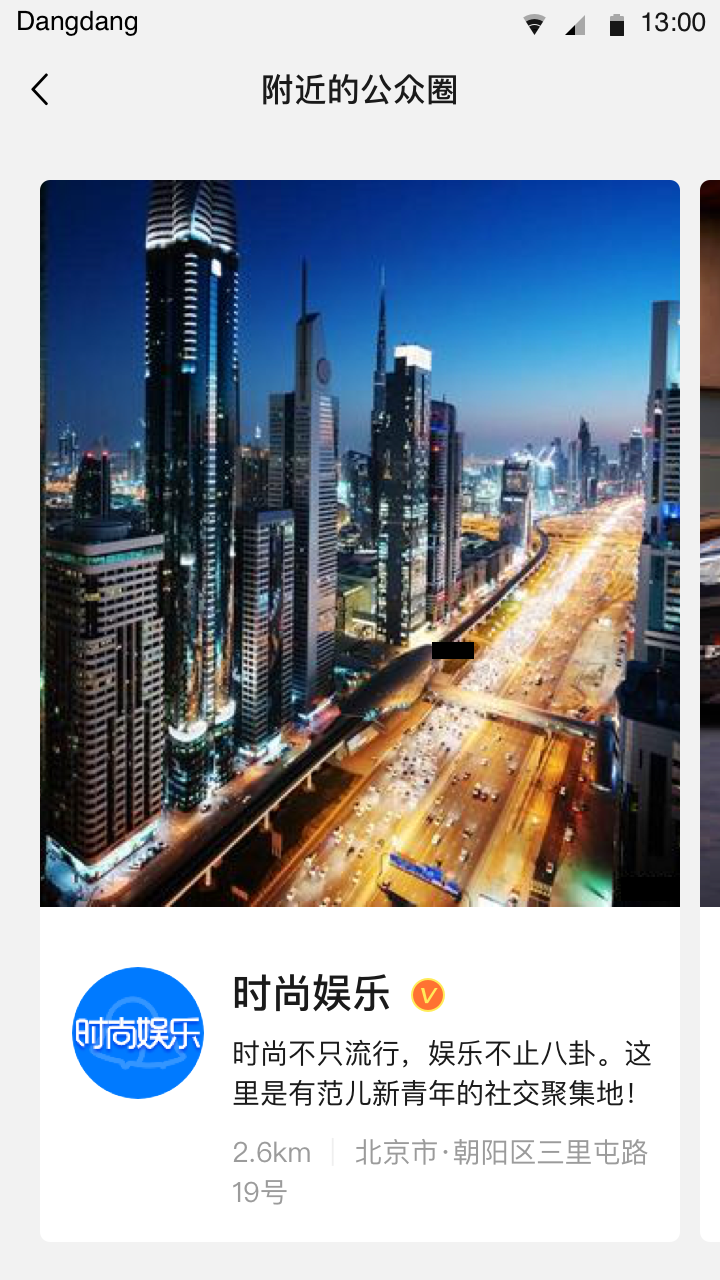Screen dimensions: 720x1280
Task: Tap the back arrow at the top left
Action: tap(39, 89)
